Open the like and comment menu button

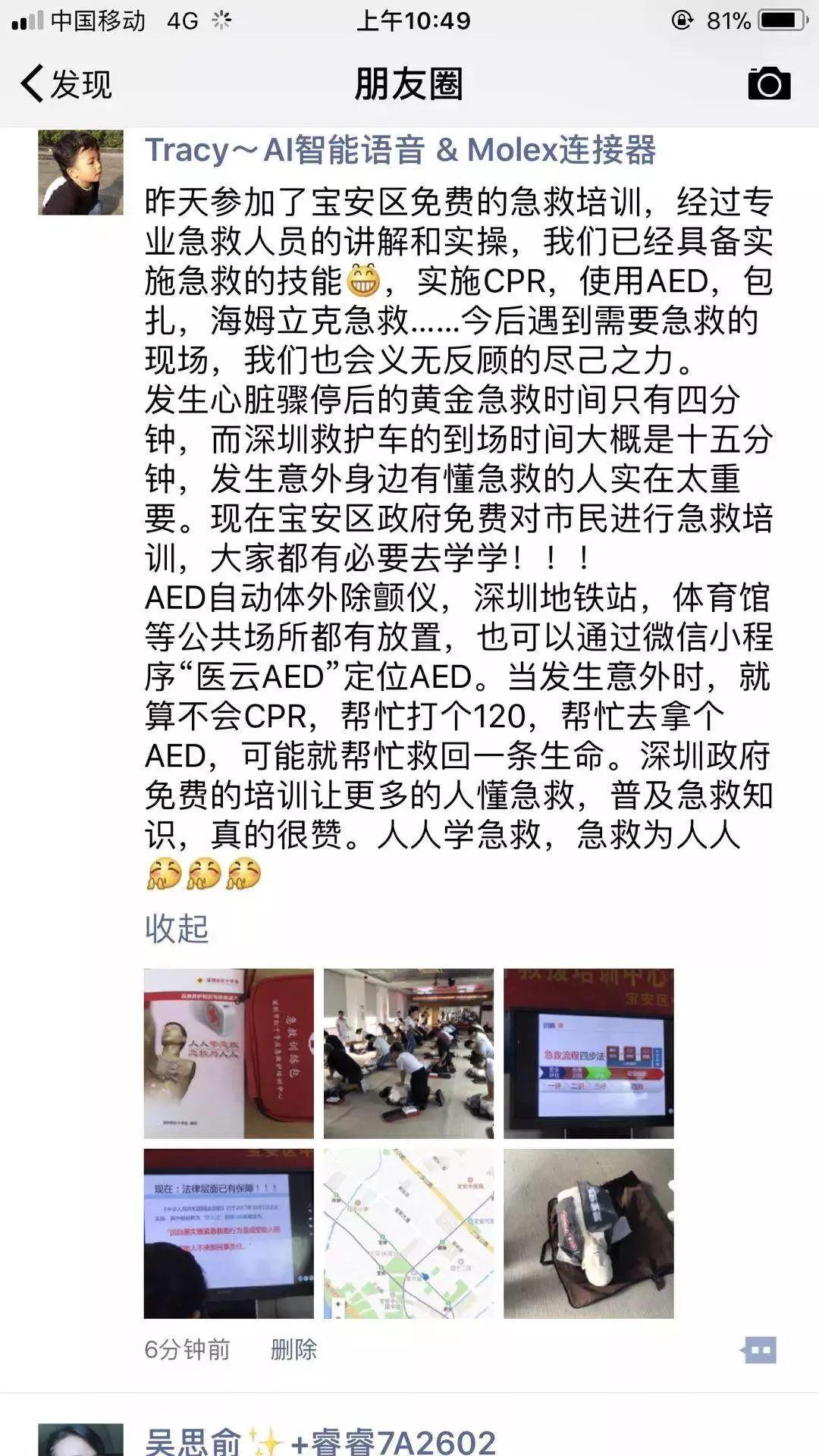pyautogui.click(x=758, y=1350)
